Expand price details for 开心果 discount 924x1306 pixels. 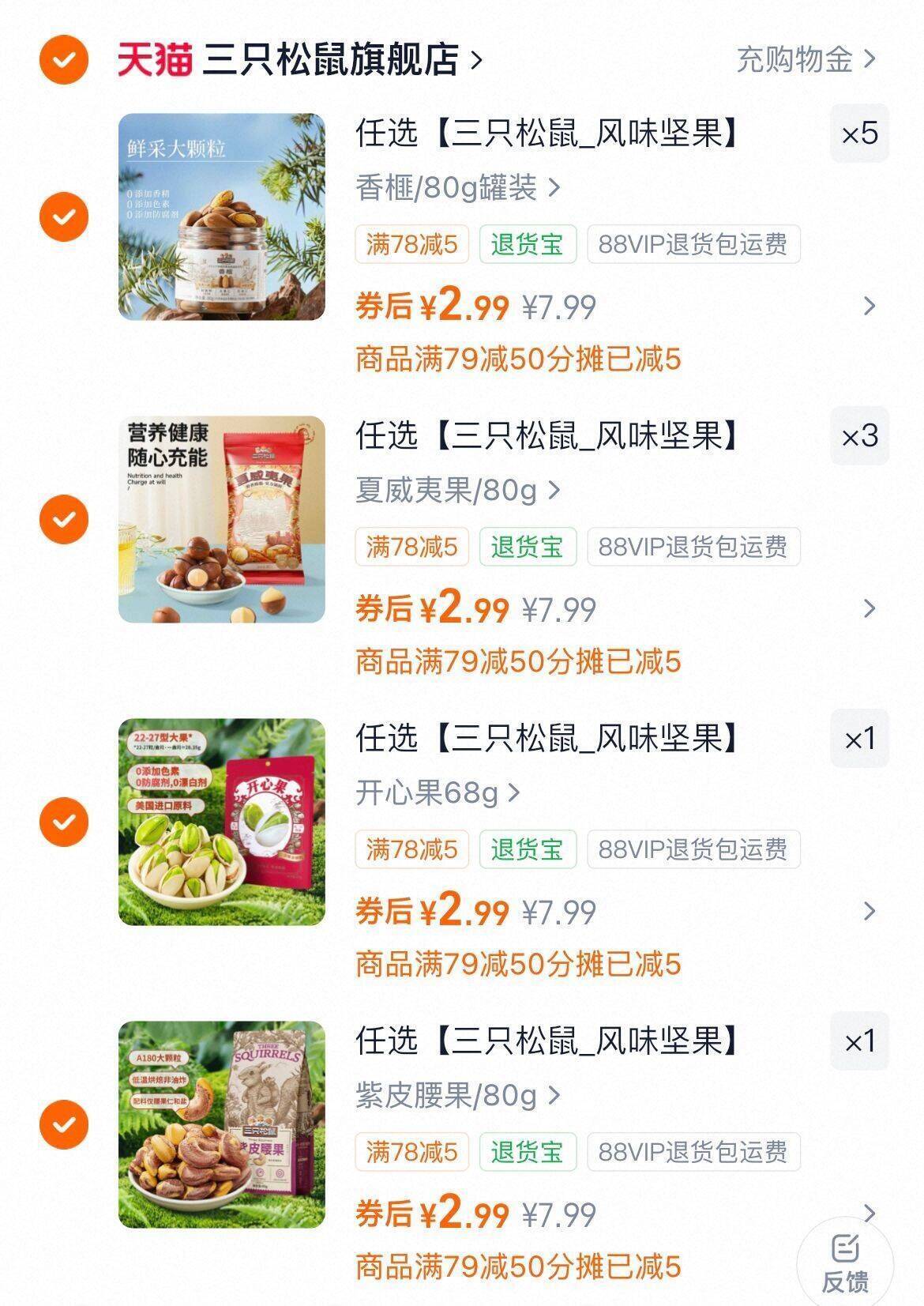(x=870, y=912)
